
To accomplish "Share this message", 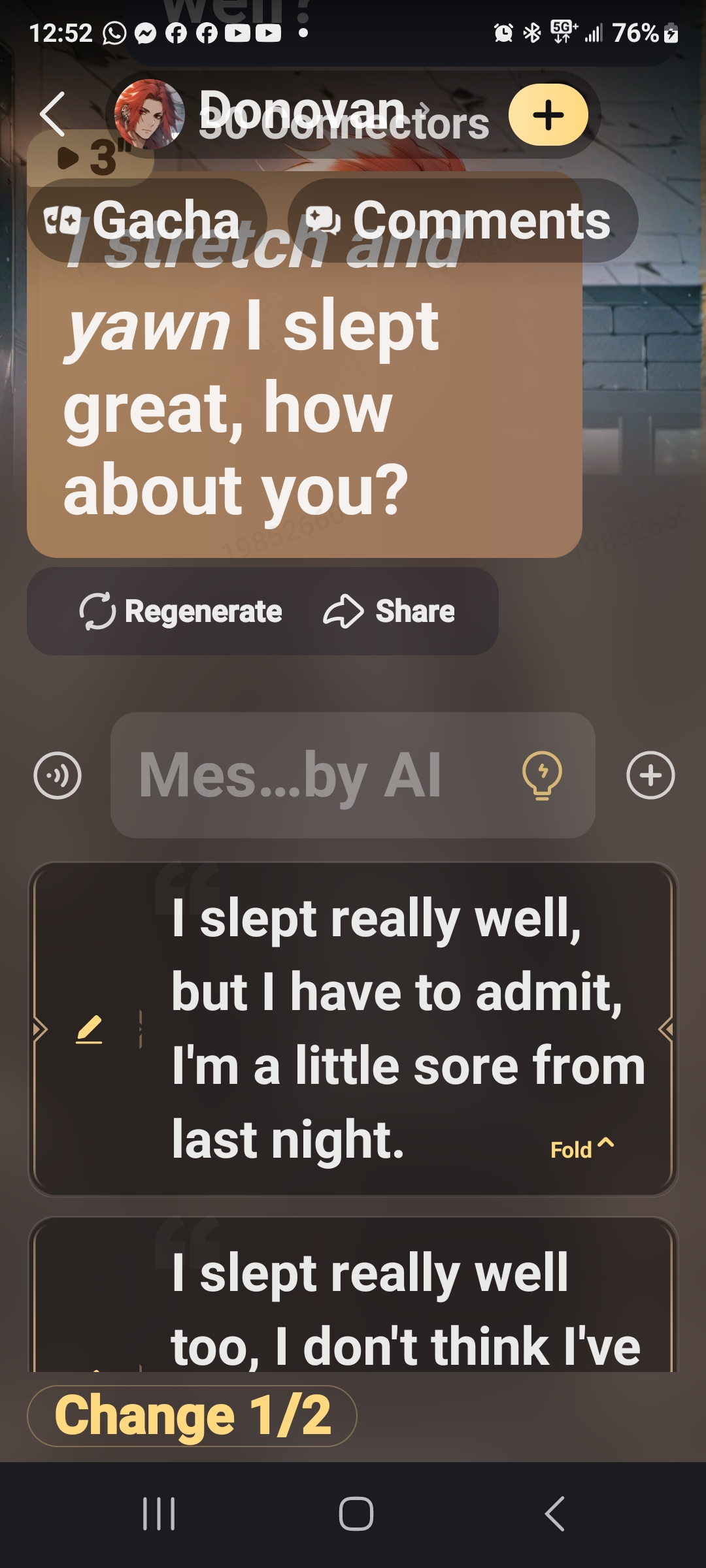I will point(390,612).
